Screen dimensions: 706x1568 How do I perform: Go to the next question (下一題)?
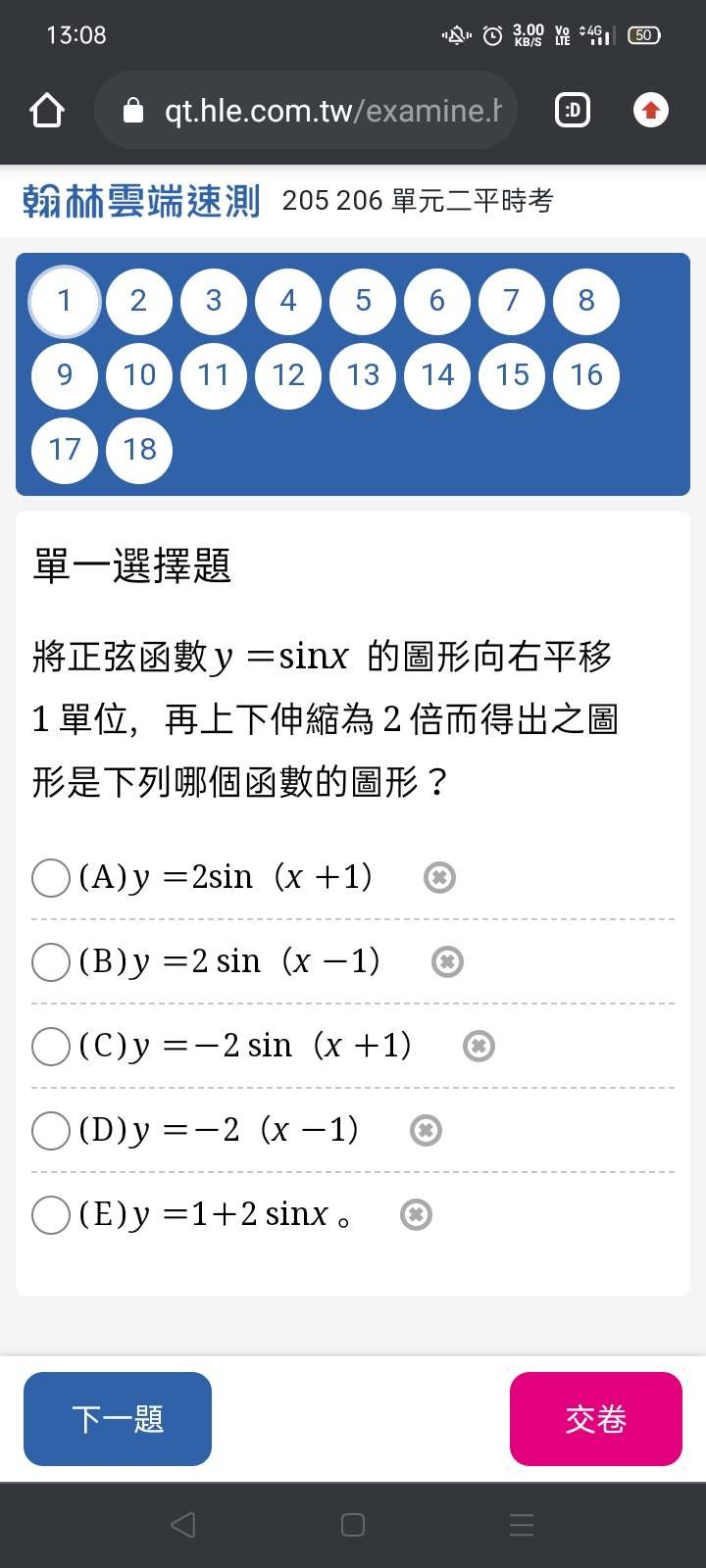pos(118,1419)
